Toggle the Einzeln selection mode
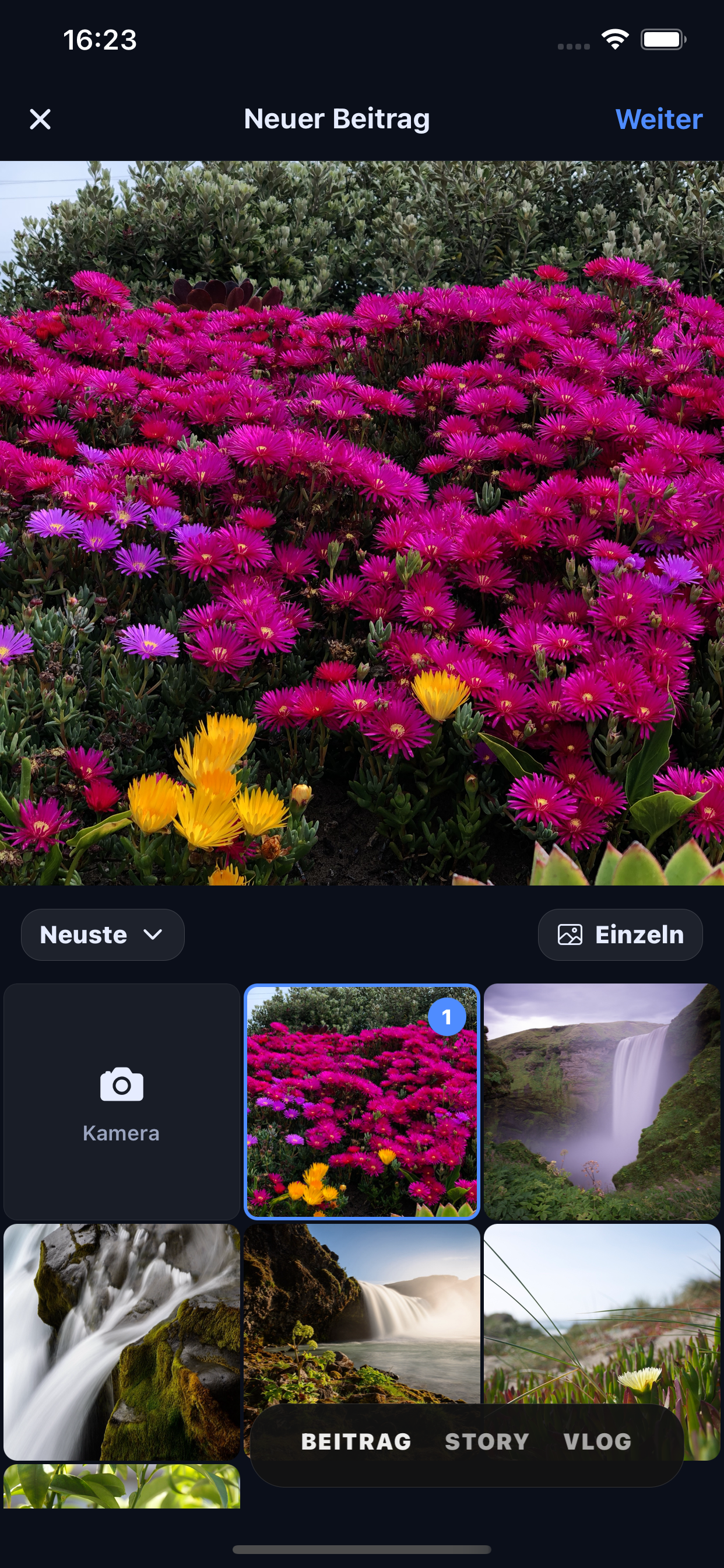 click(620, 935)
